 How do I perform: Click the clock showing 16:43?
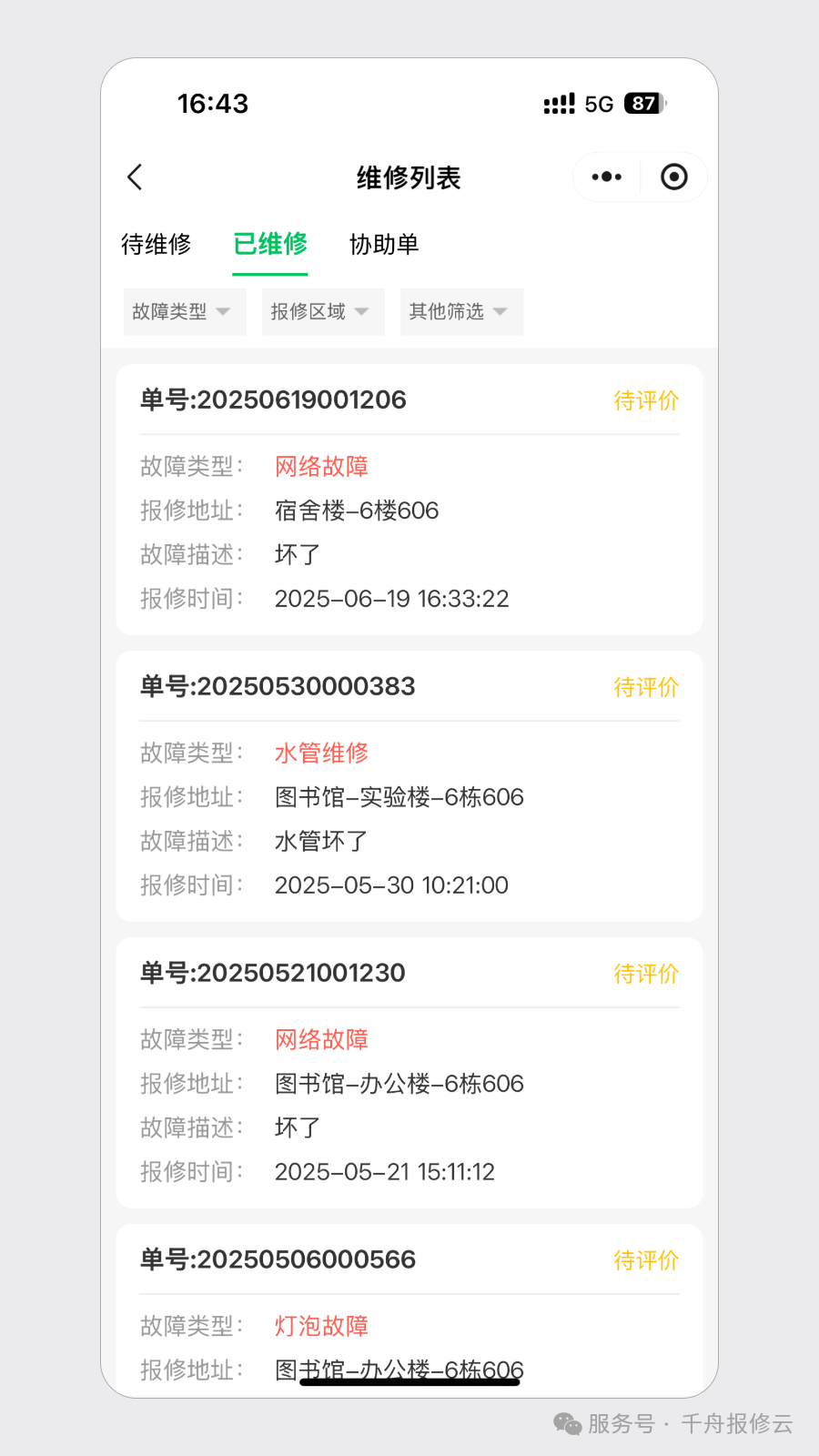click(x=214, y=103)
